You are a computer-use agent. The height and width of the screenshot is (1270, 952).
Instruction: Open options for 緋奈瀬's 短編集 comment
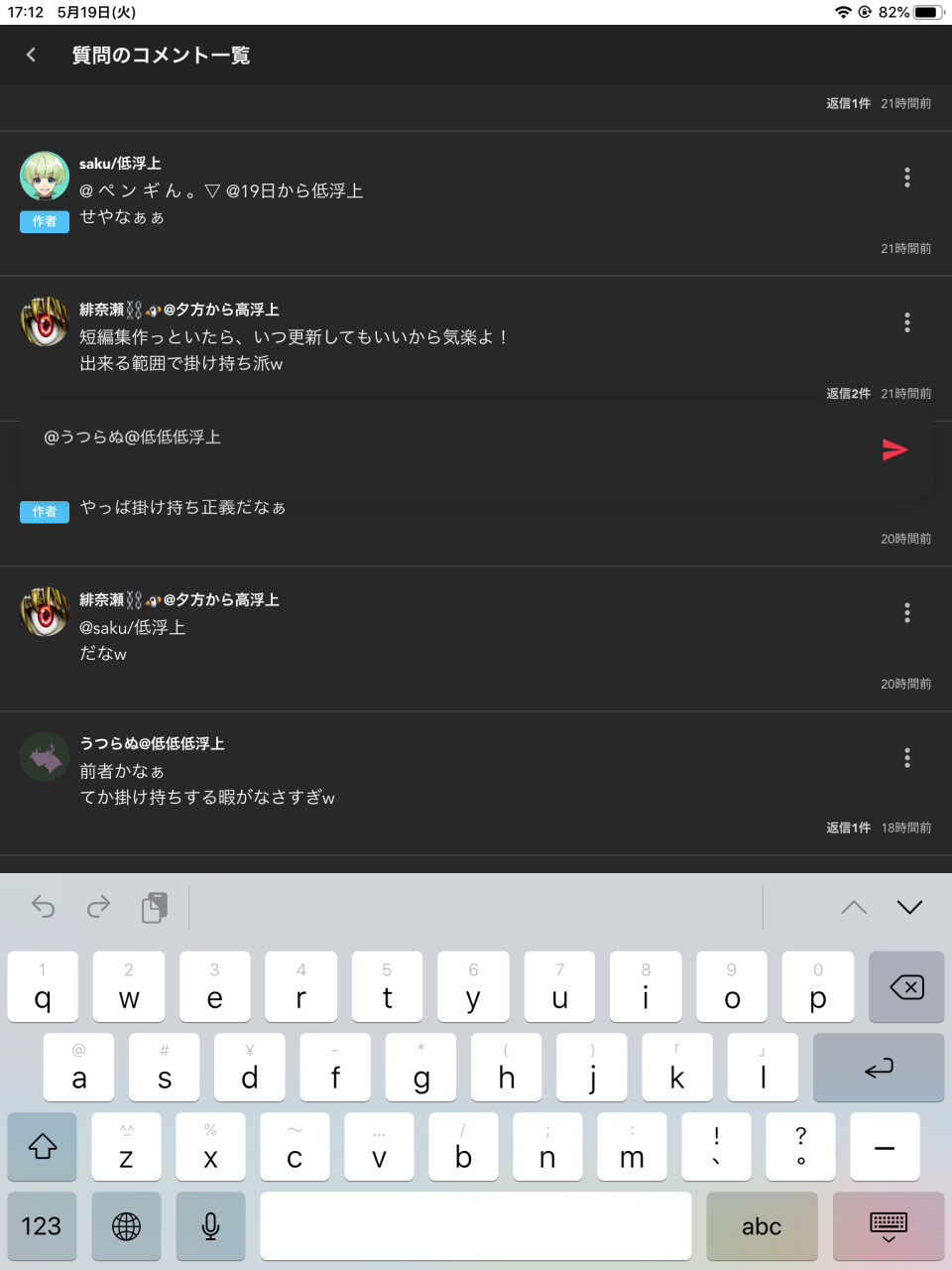[x=906, y=322]
